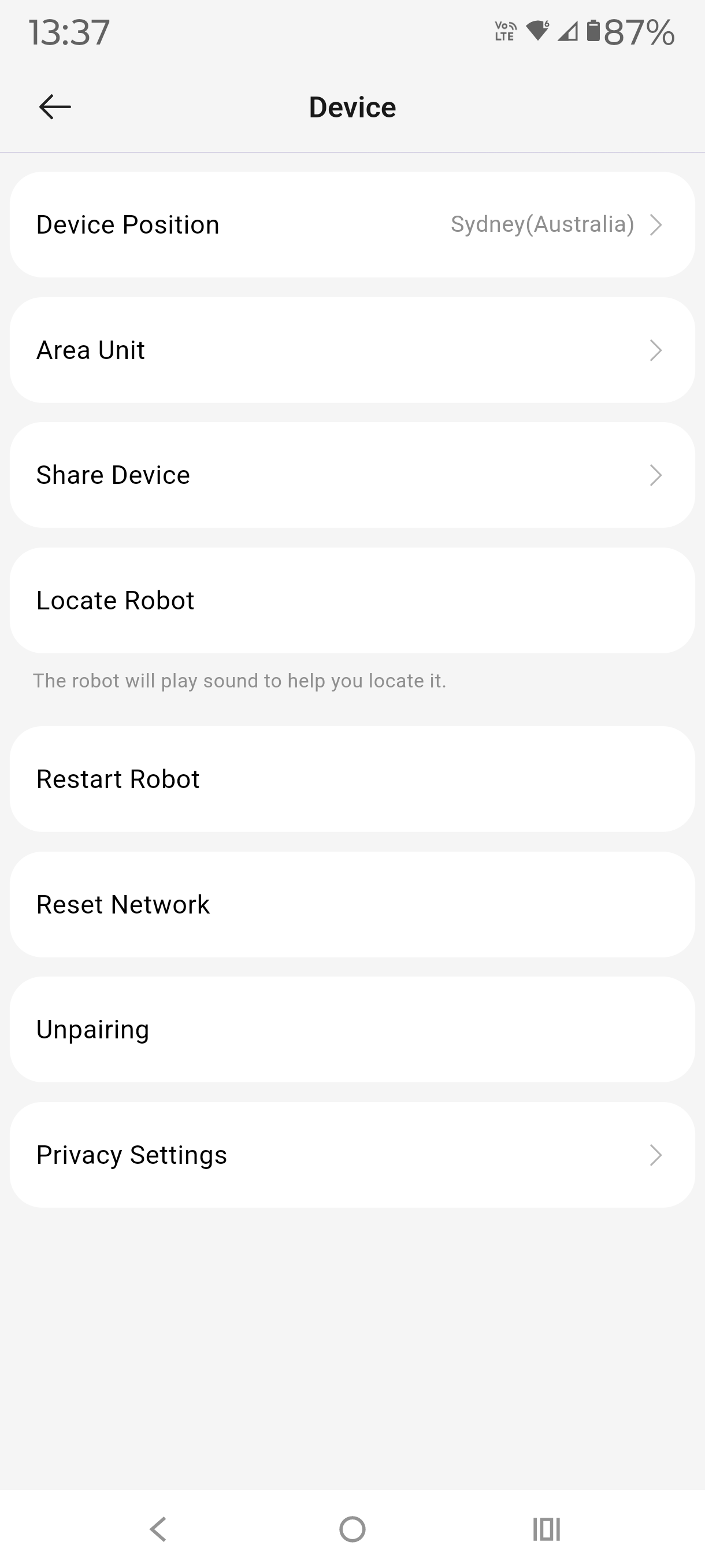This screenshot has height=1568, width=705.
Task: Choose Reset Network
Action: [x=351, y=904]
